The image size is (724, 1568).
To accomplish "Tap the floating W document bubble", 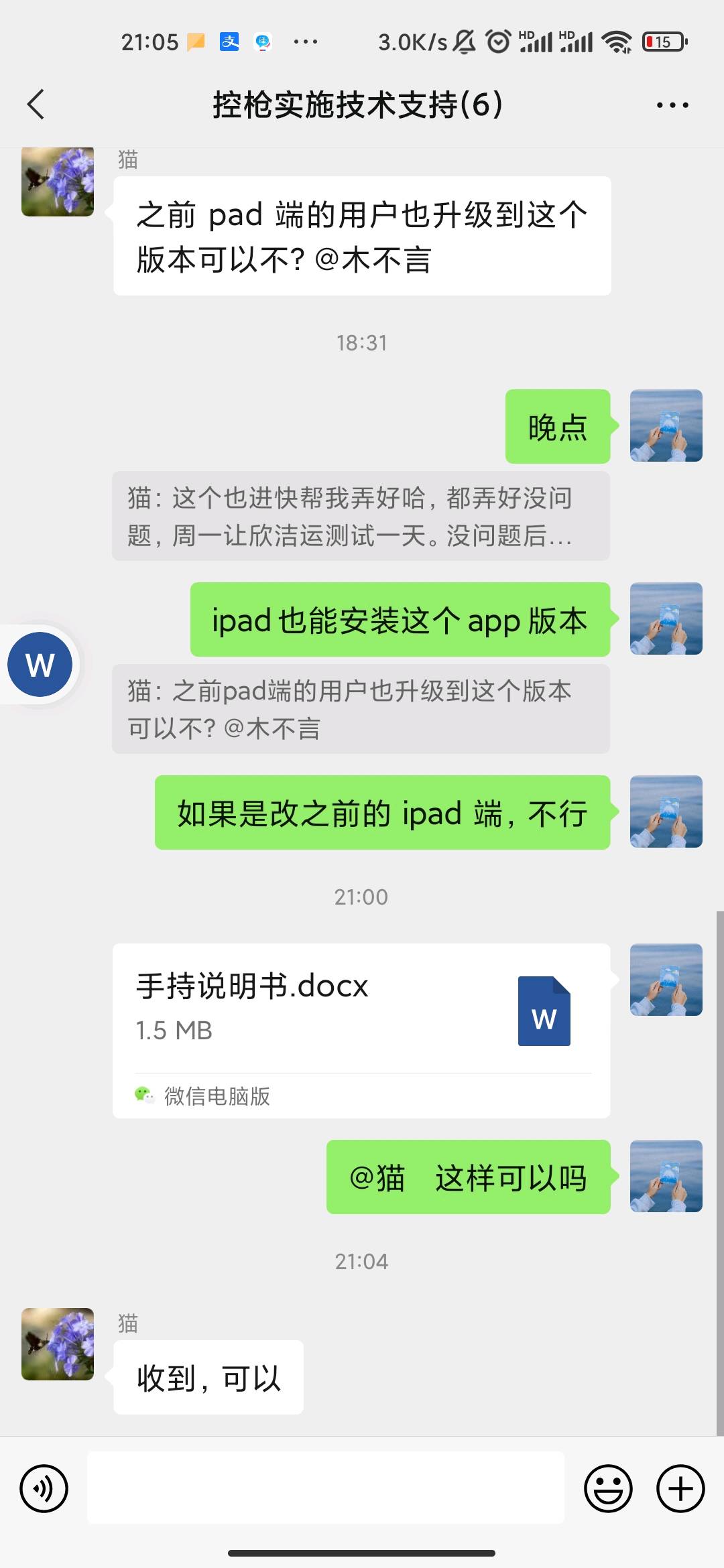I will (x=40, y=665).
